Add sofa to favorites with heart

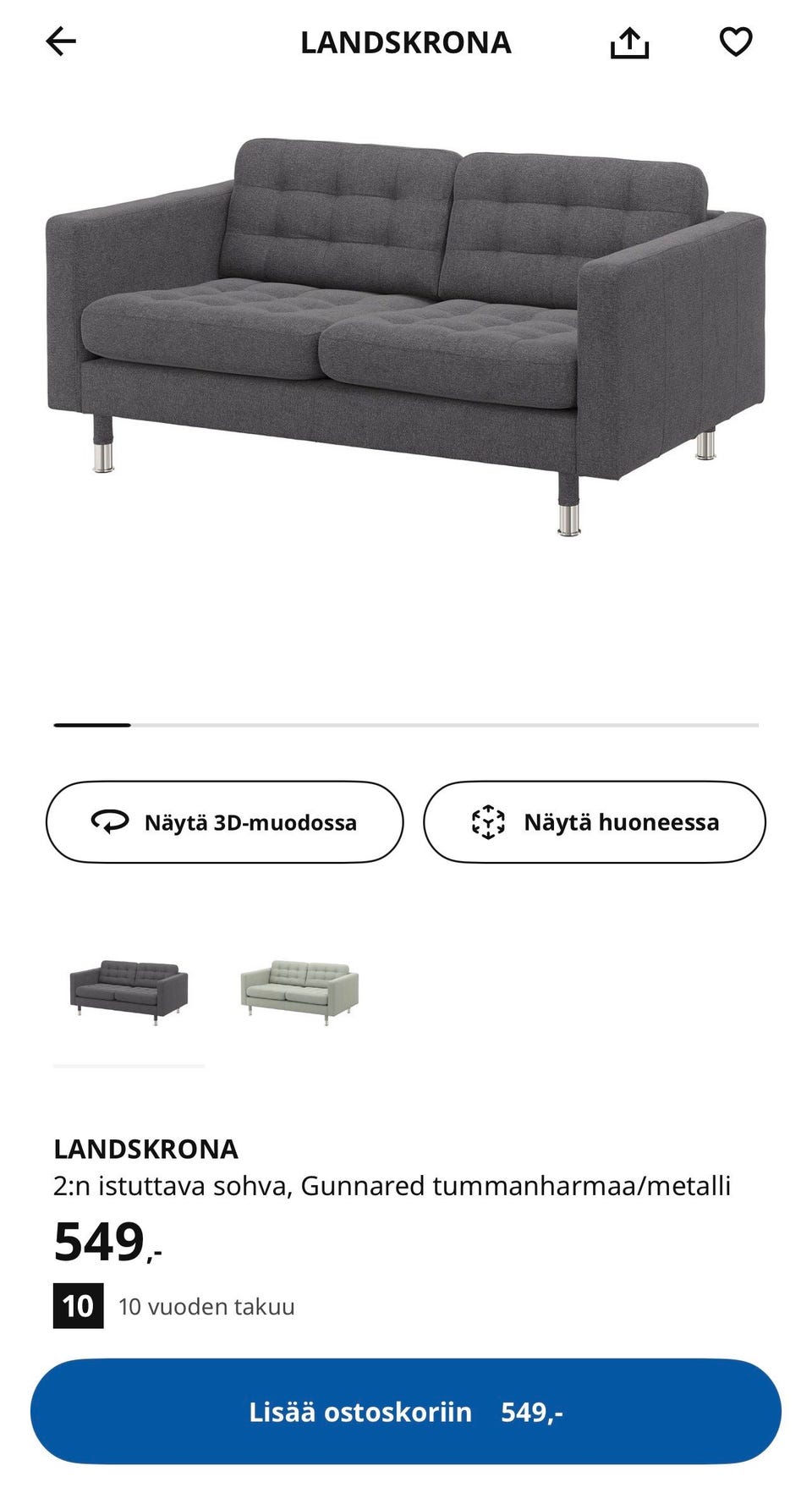pyautogui.click(x=735, y=41)
